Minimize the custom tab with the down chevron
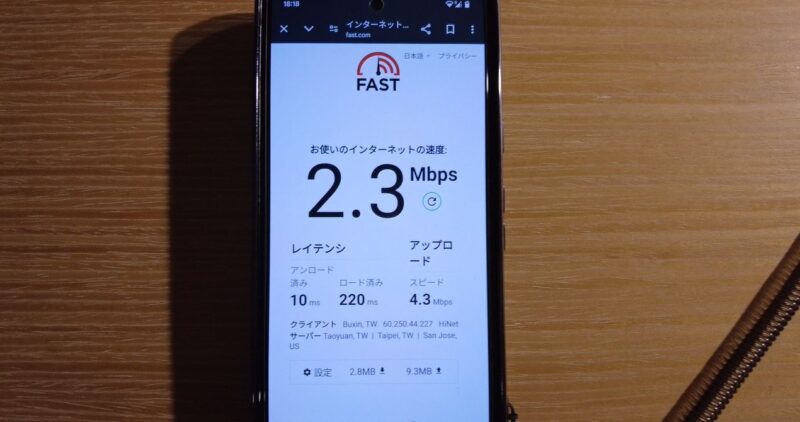The height and width of the screenshot is (422, 800). (x=308, y=29)
